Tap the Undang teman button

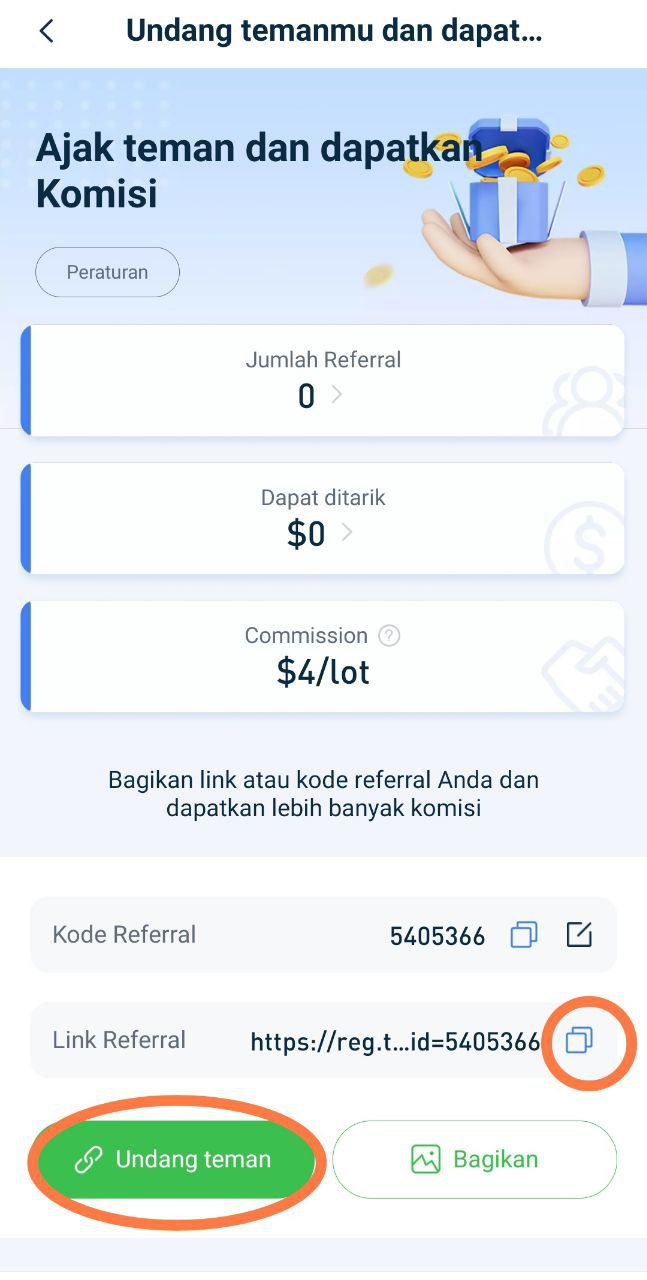coord(176,1160)
